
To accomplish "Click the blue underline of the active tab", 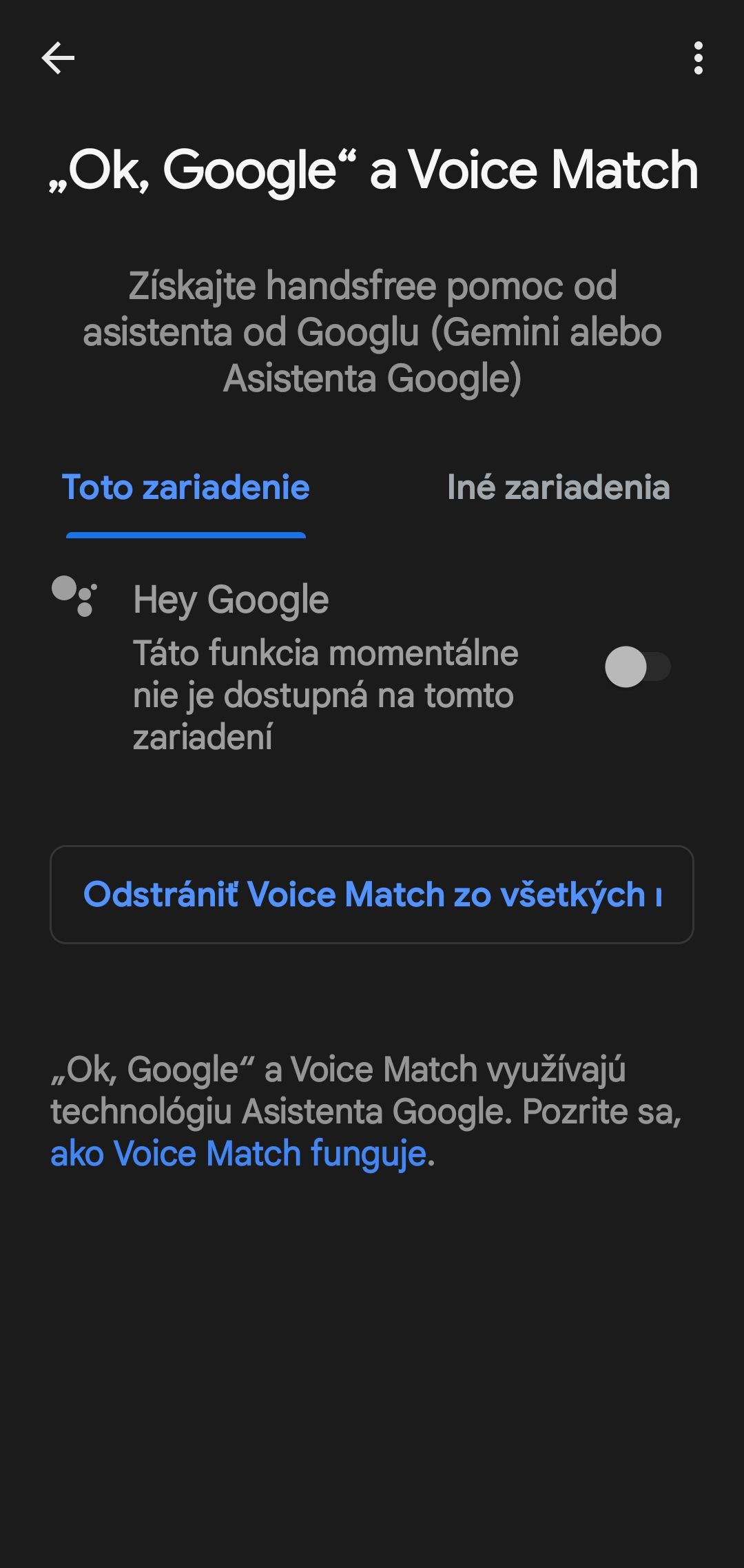I will tap(187, 531).
